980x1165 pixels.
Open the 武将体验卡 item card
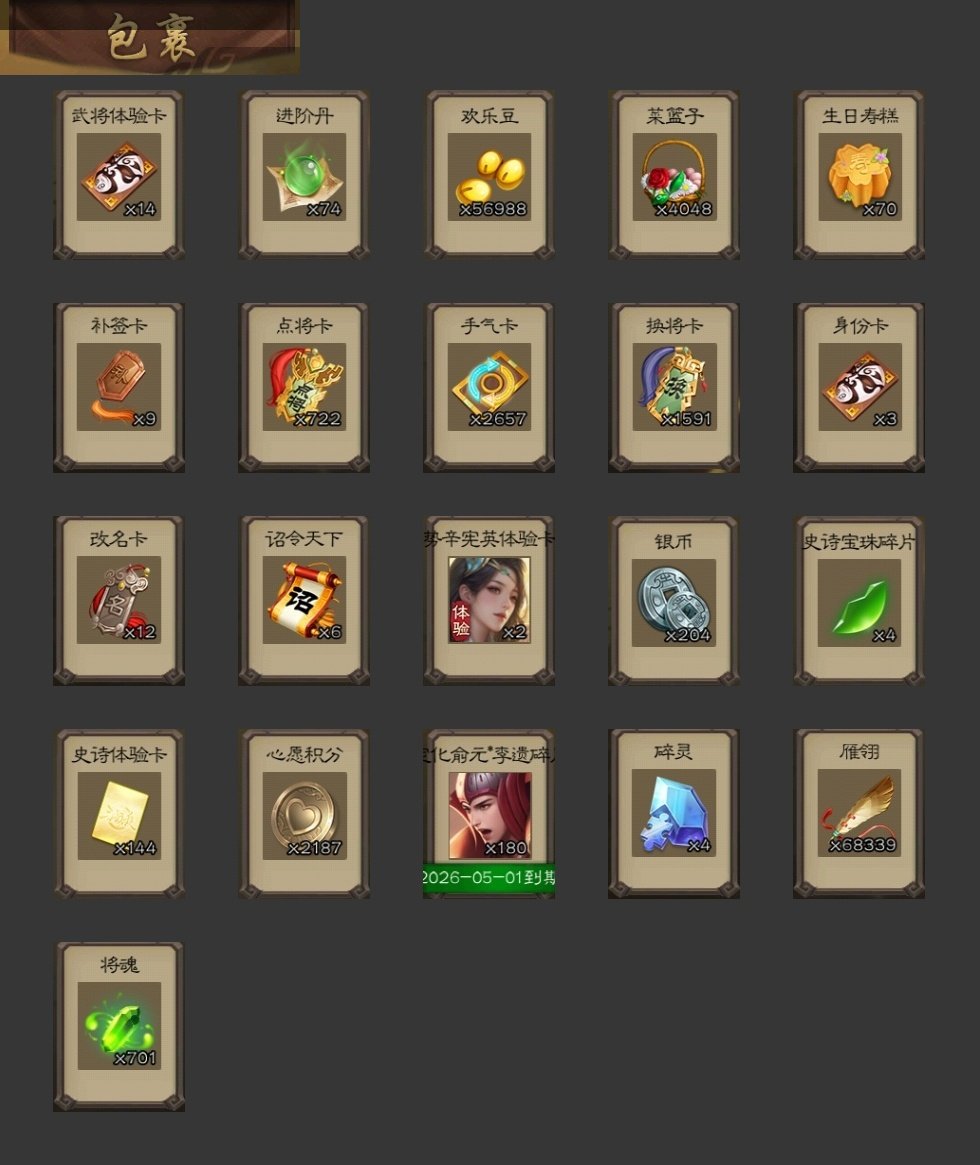[119, 176]
